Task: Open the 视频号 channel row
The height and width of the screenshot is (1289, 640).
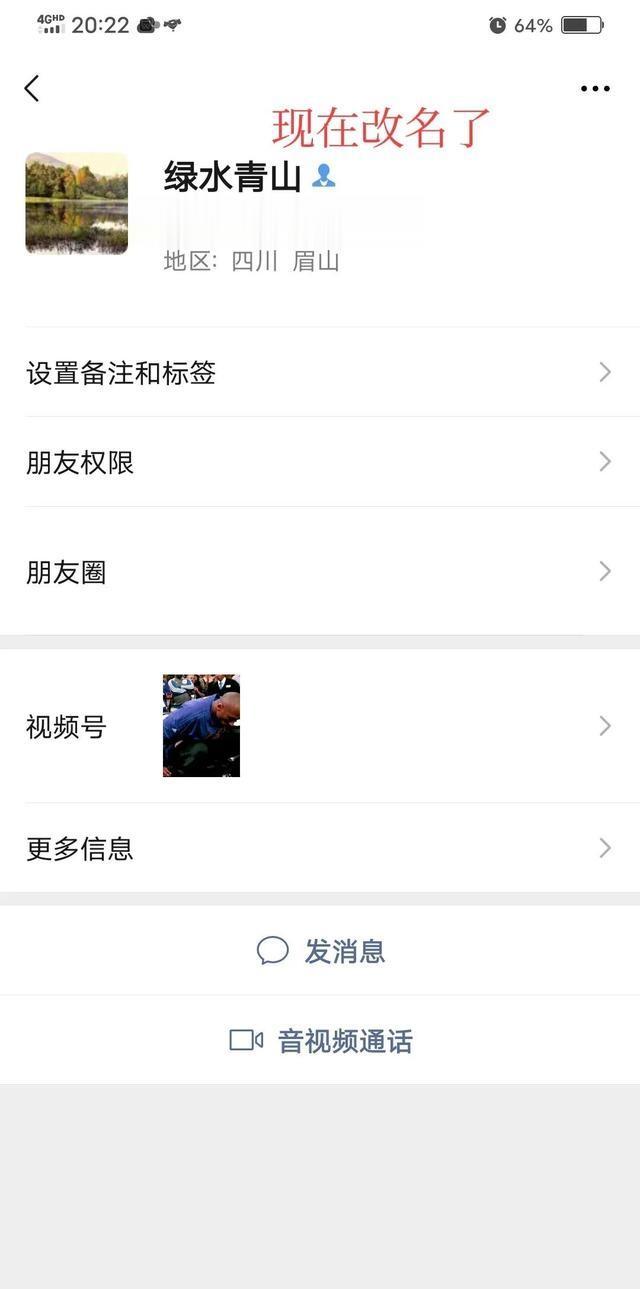Action: pyautogui.click(x=320, y=726)
